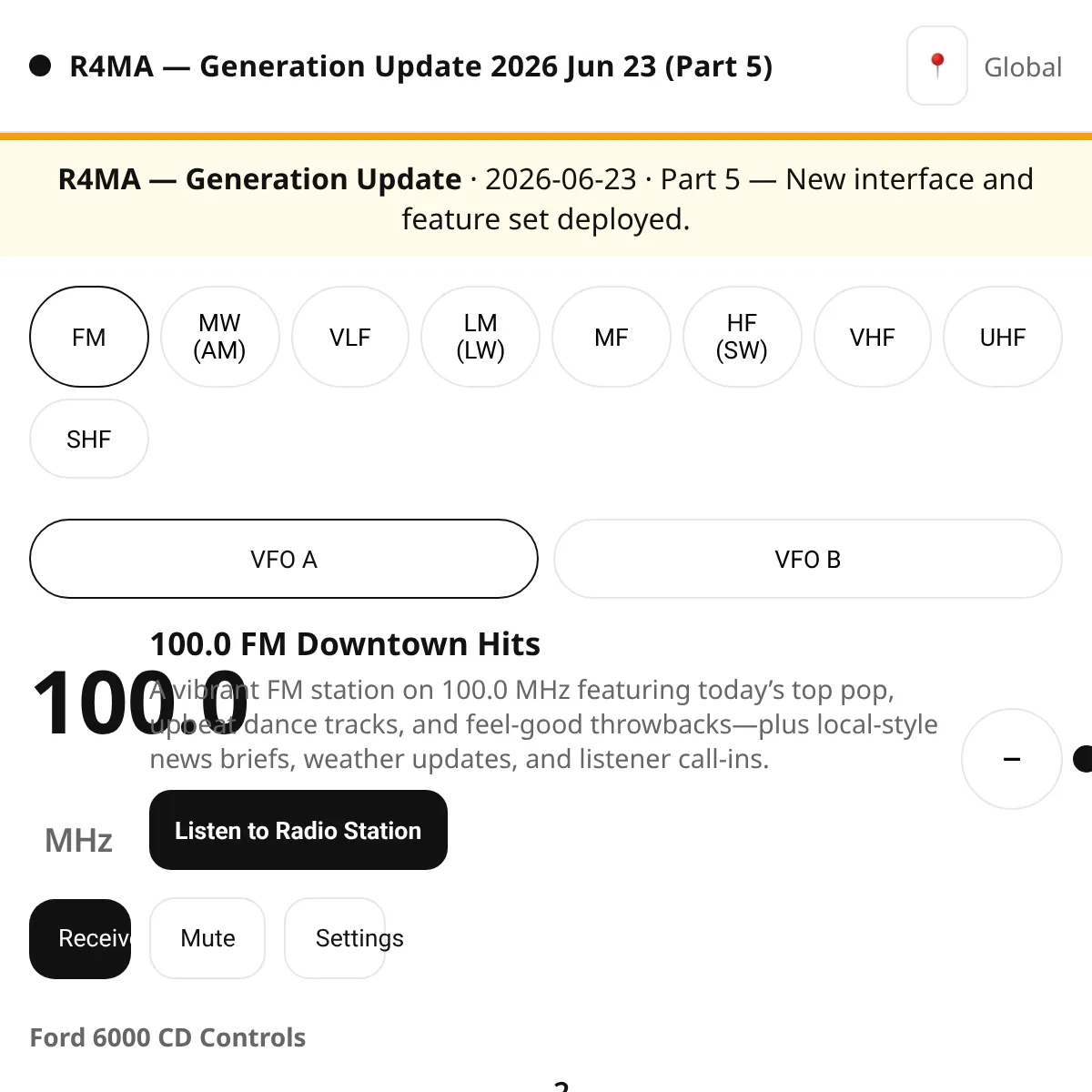Viewport: 1092px width, 1092px height.
Task: Select the FM band
Action: pyautogui.click(x=89, y=337)
